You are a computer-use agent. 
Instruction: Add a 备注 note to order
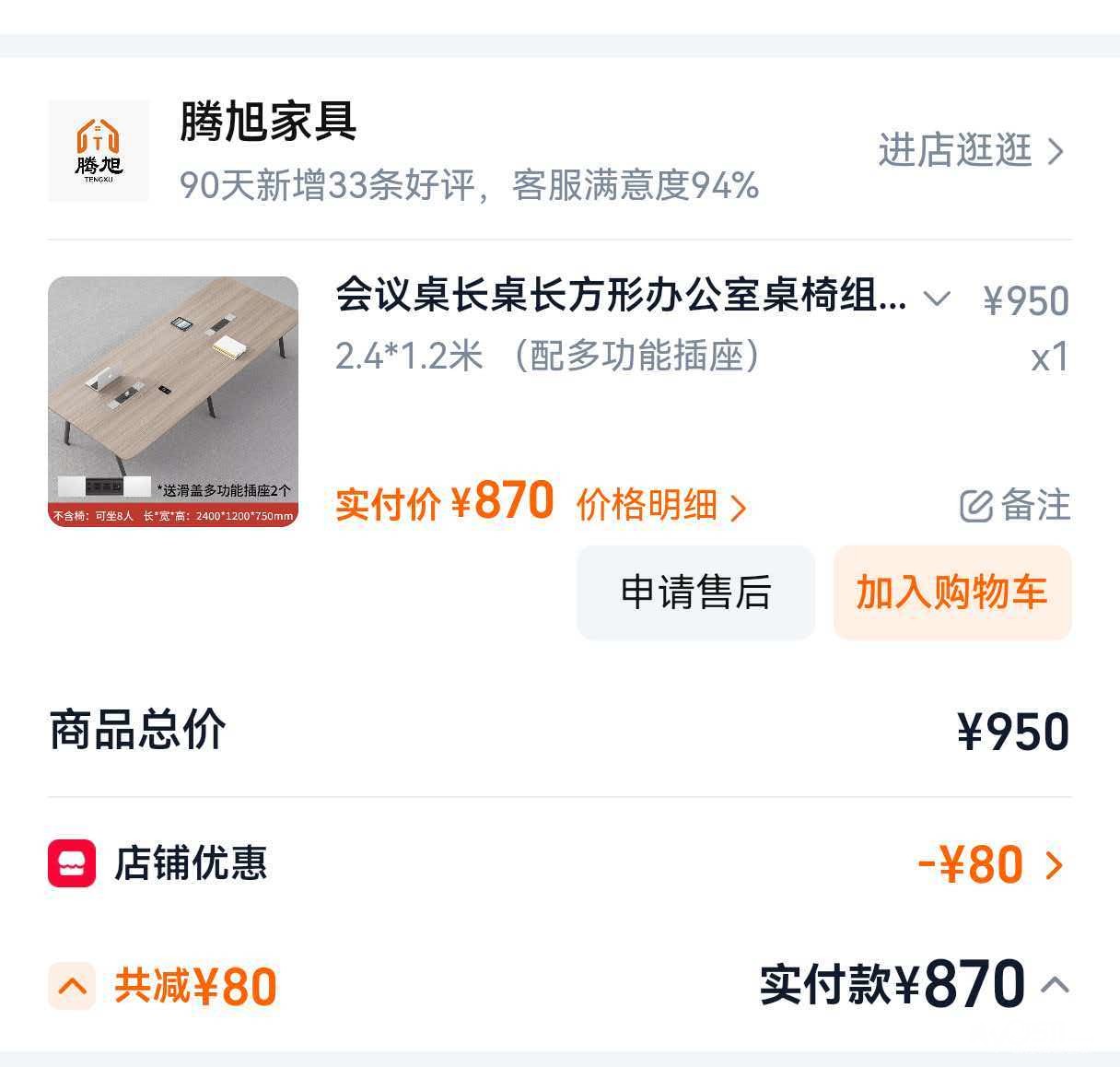(x=1015, y=505)
